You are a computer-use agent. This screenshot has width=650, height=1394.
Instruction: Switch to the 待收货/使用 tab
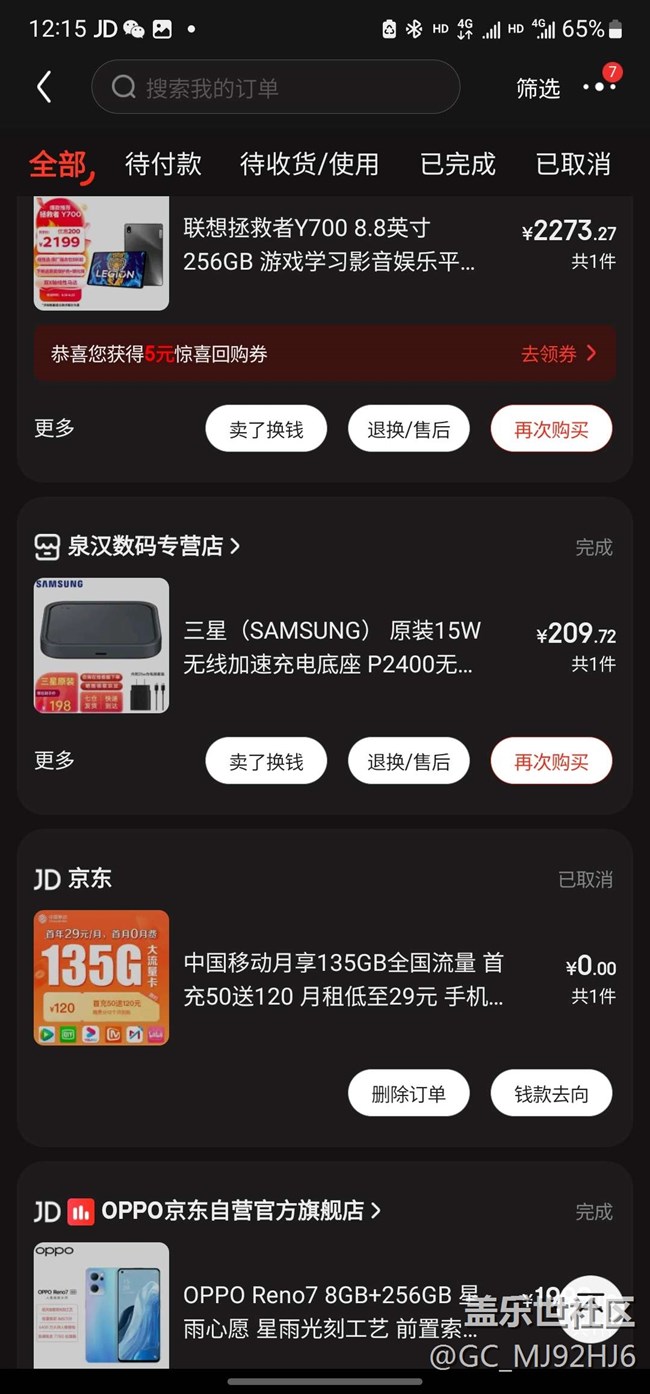point(309,164)
